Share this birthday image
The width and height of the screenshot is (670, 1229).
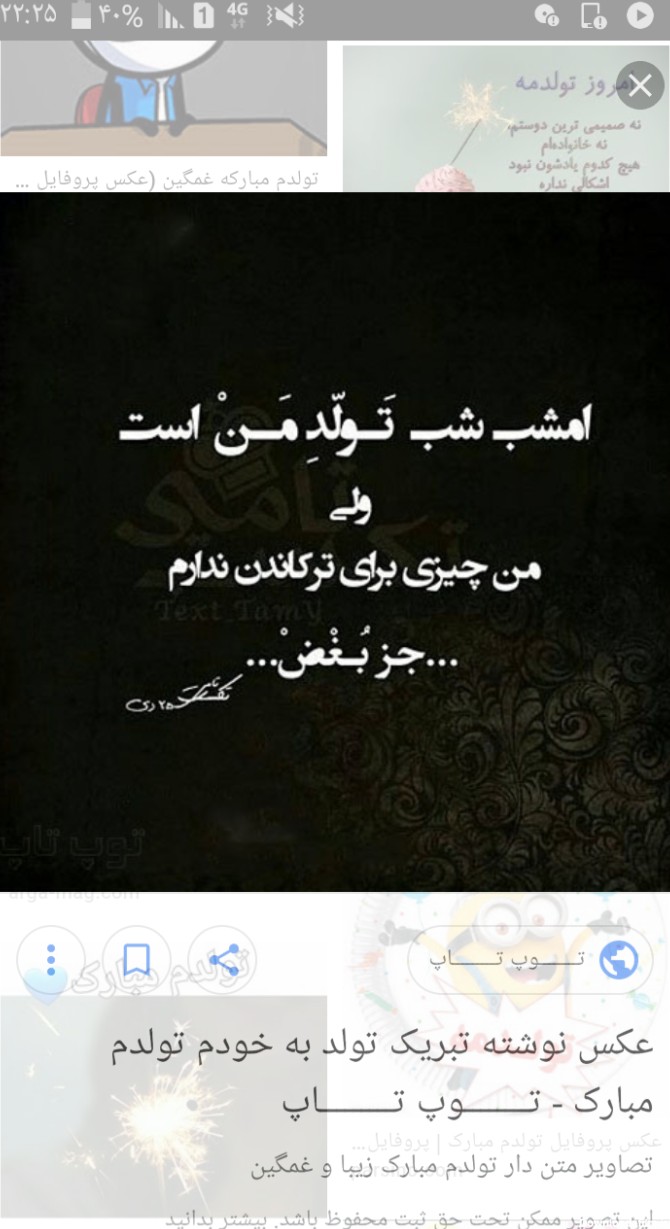pyautogui.click(x=222, y=961)
